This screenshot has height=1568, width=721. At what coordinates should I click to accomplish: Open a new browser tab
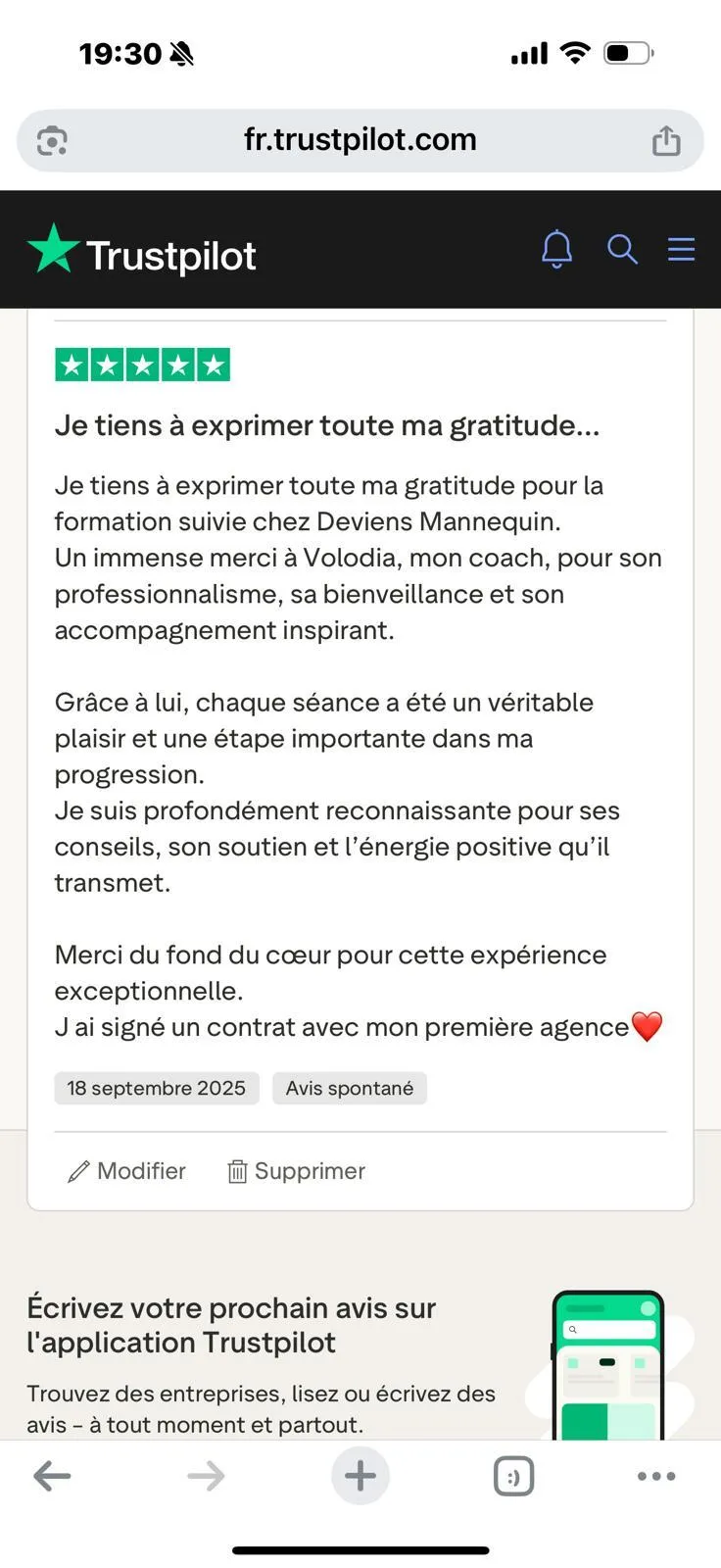(x=360, y=1476)
